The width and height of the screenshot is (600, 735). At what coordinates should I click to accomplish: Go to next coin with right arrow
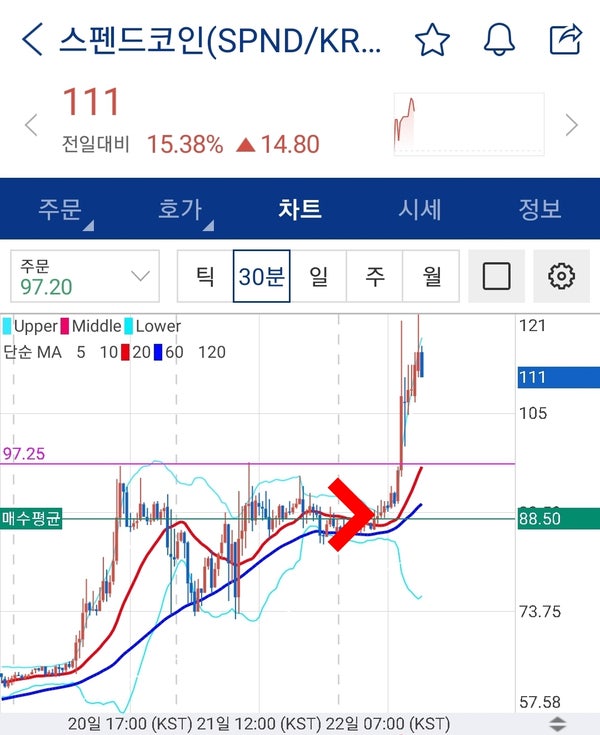[571, 126]
